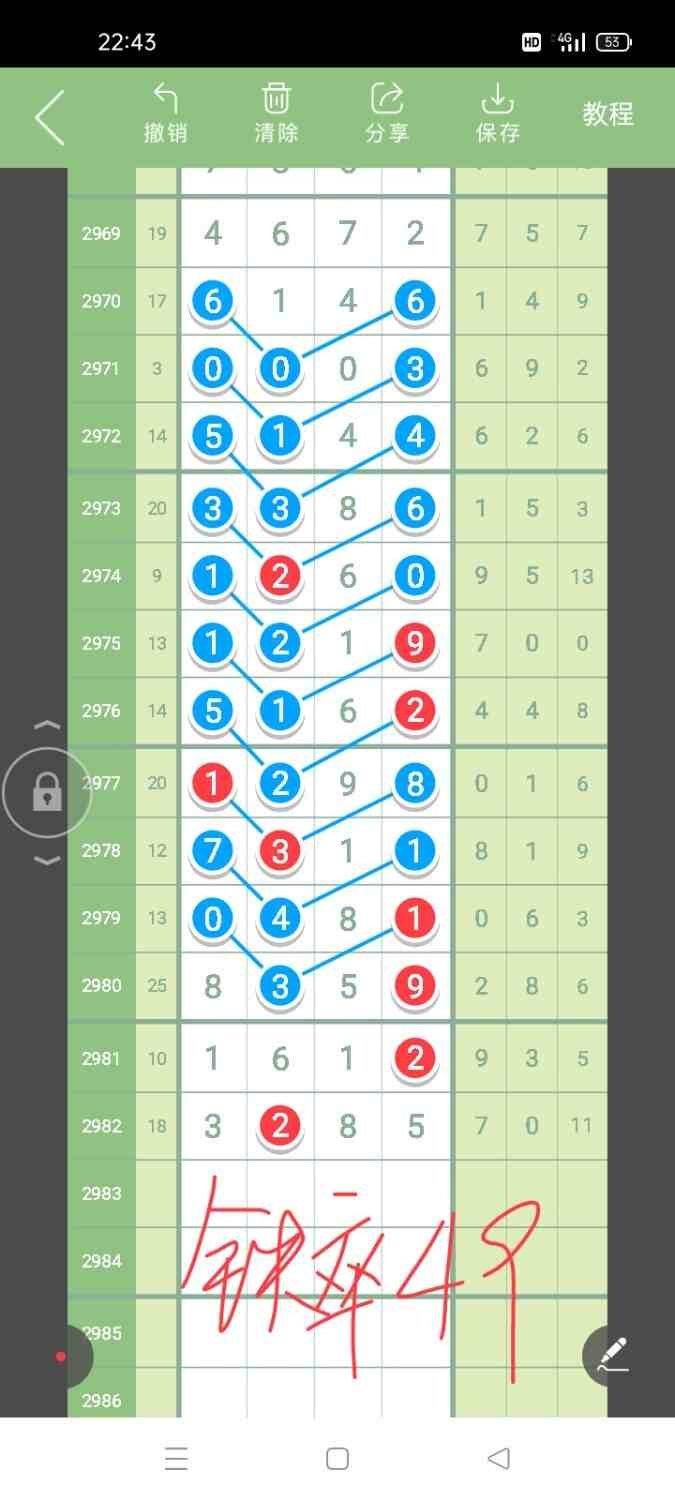Toggle marker on 8 in row 2980
The height and width of the screenshot is (1500, 675).
(212, 987)
